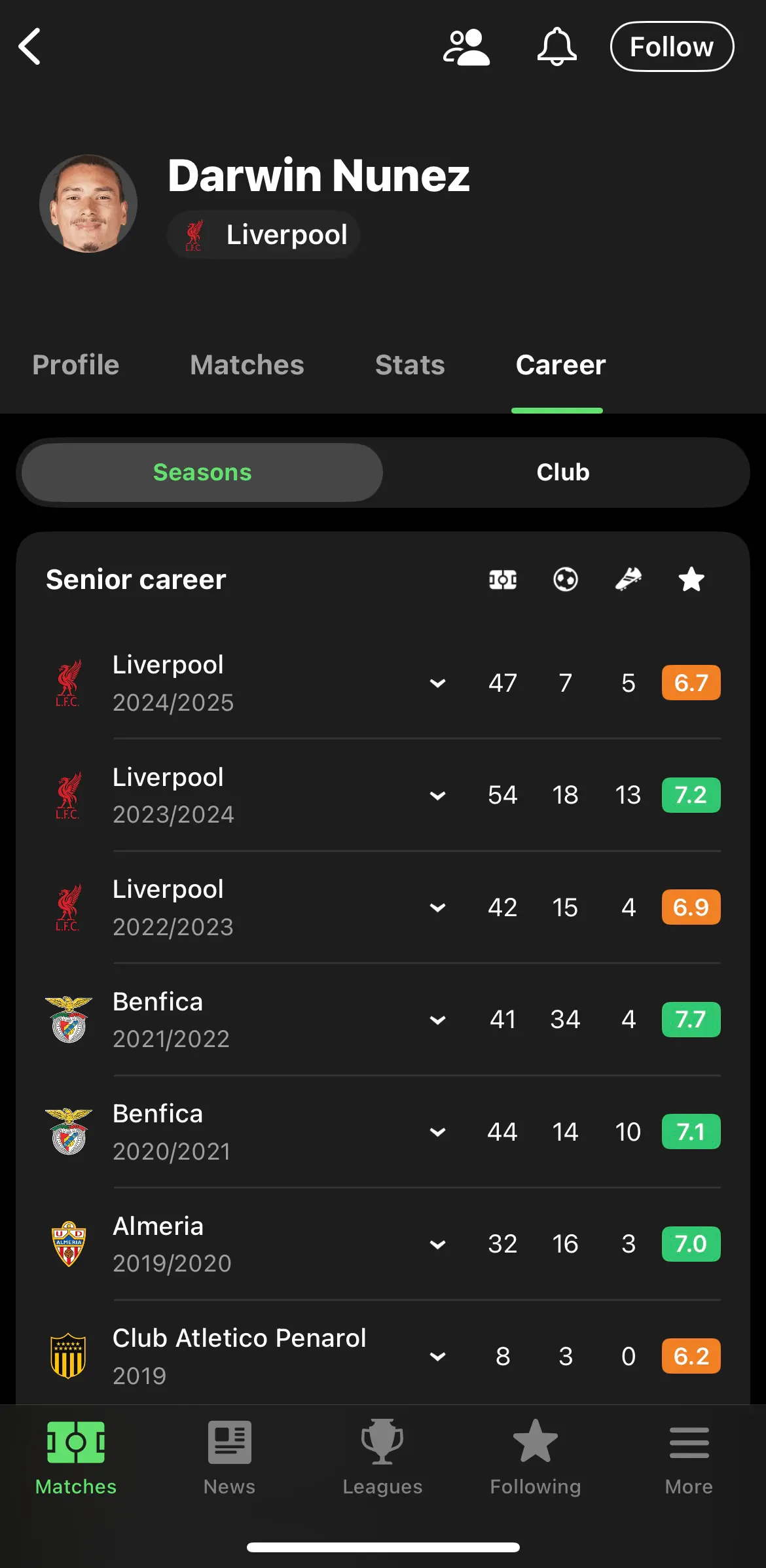Follow Darwin Nunez
The image size is (766, 1568).
pyautogui.click(x=672, y=46)
